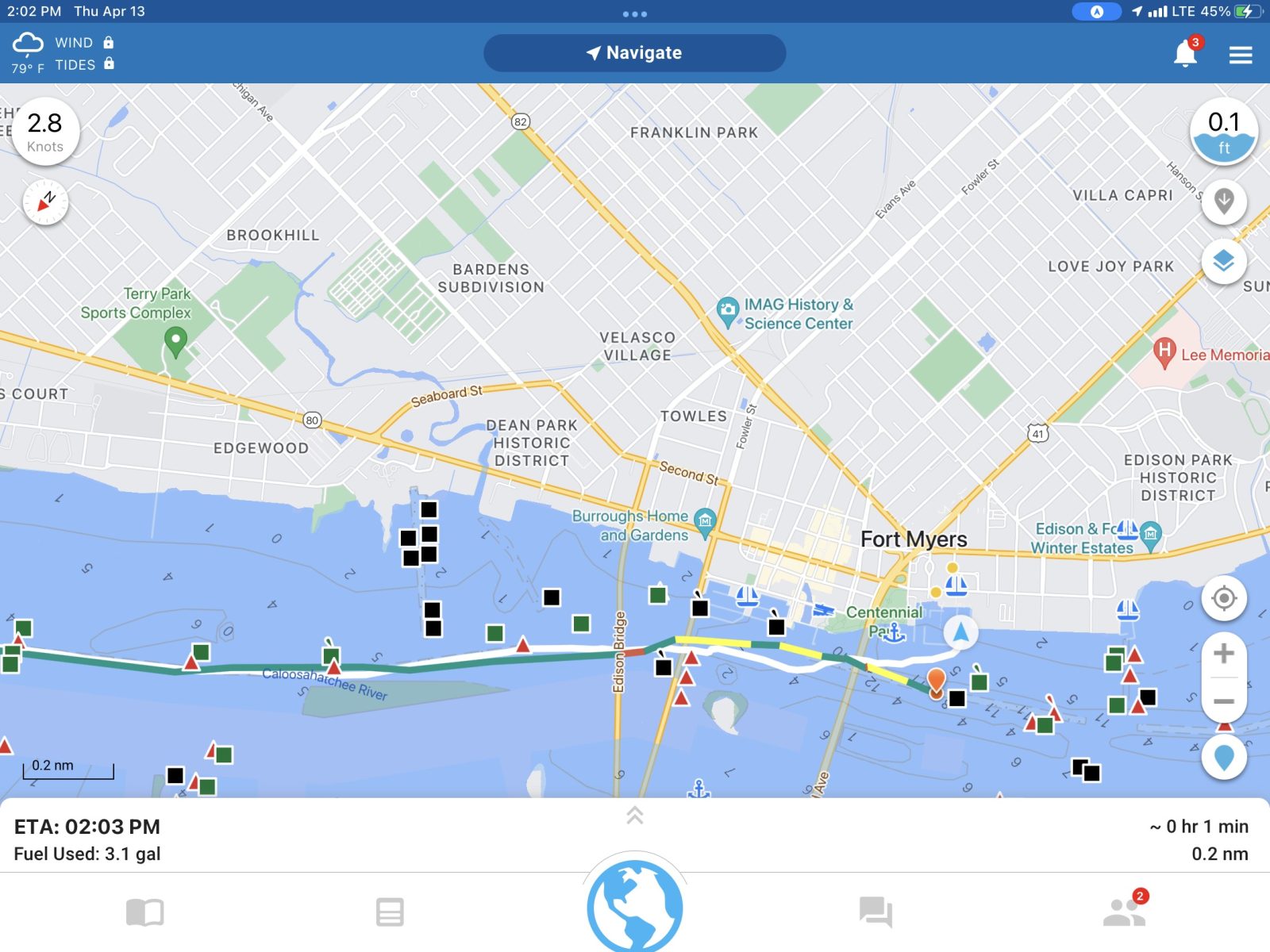Open the locked Tides feature

point(84,65)
